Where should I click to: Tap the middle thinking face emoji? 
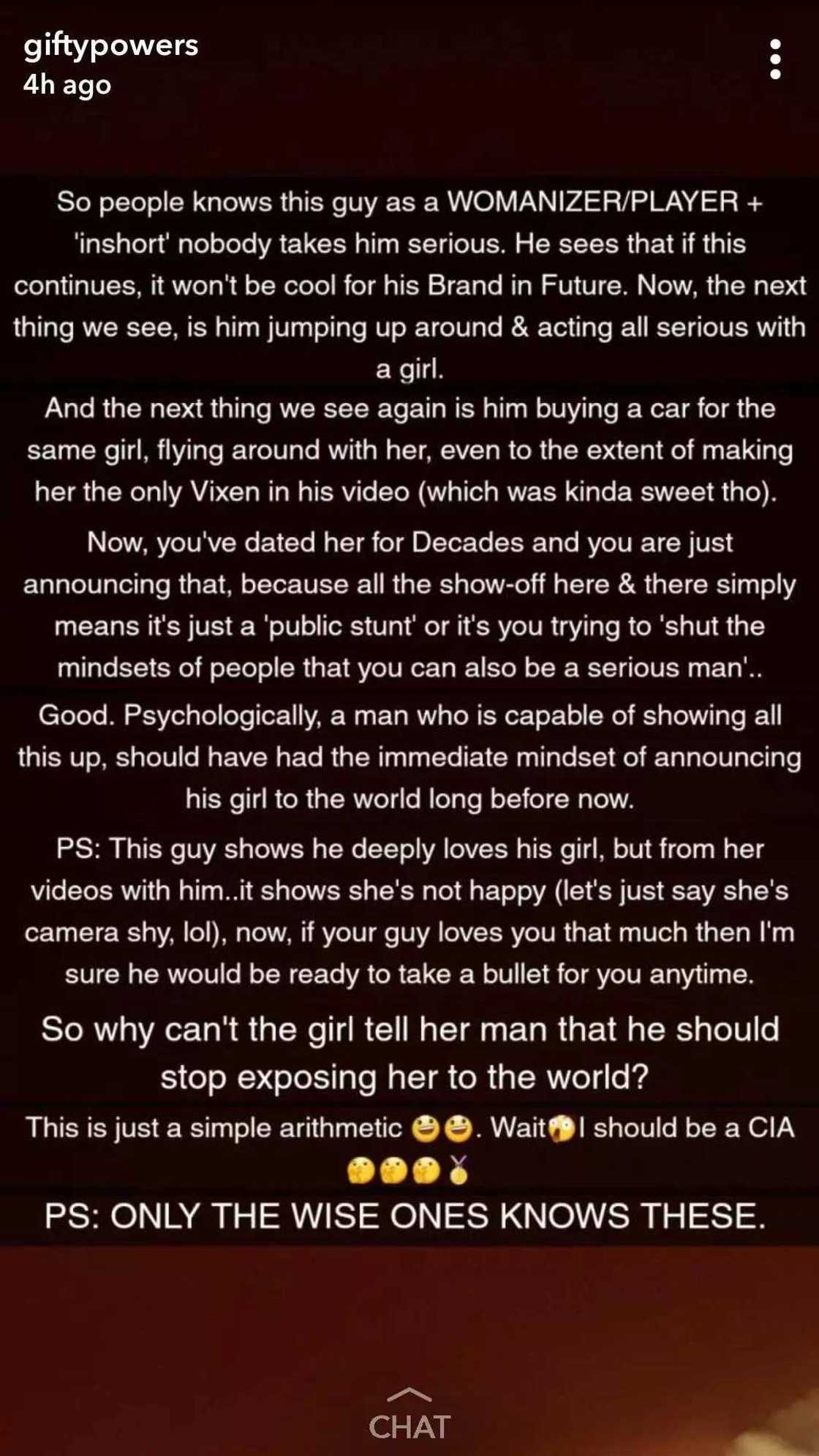[x=393, y=1168]
